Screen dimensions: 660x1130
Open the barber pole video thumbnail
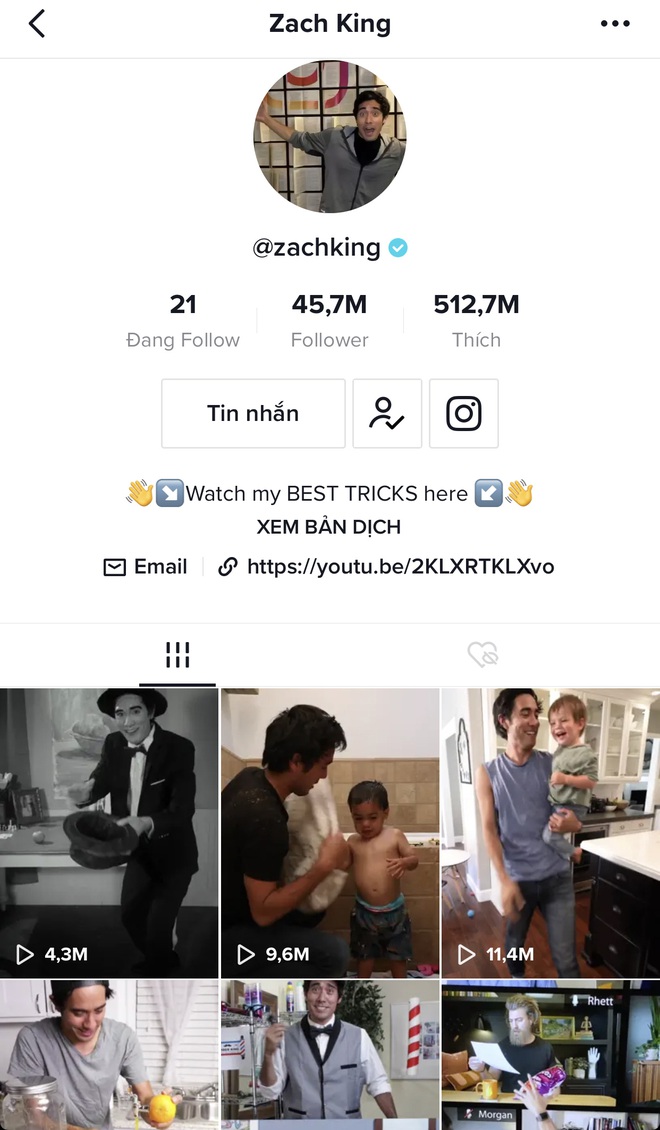(330, 1055)
